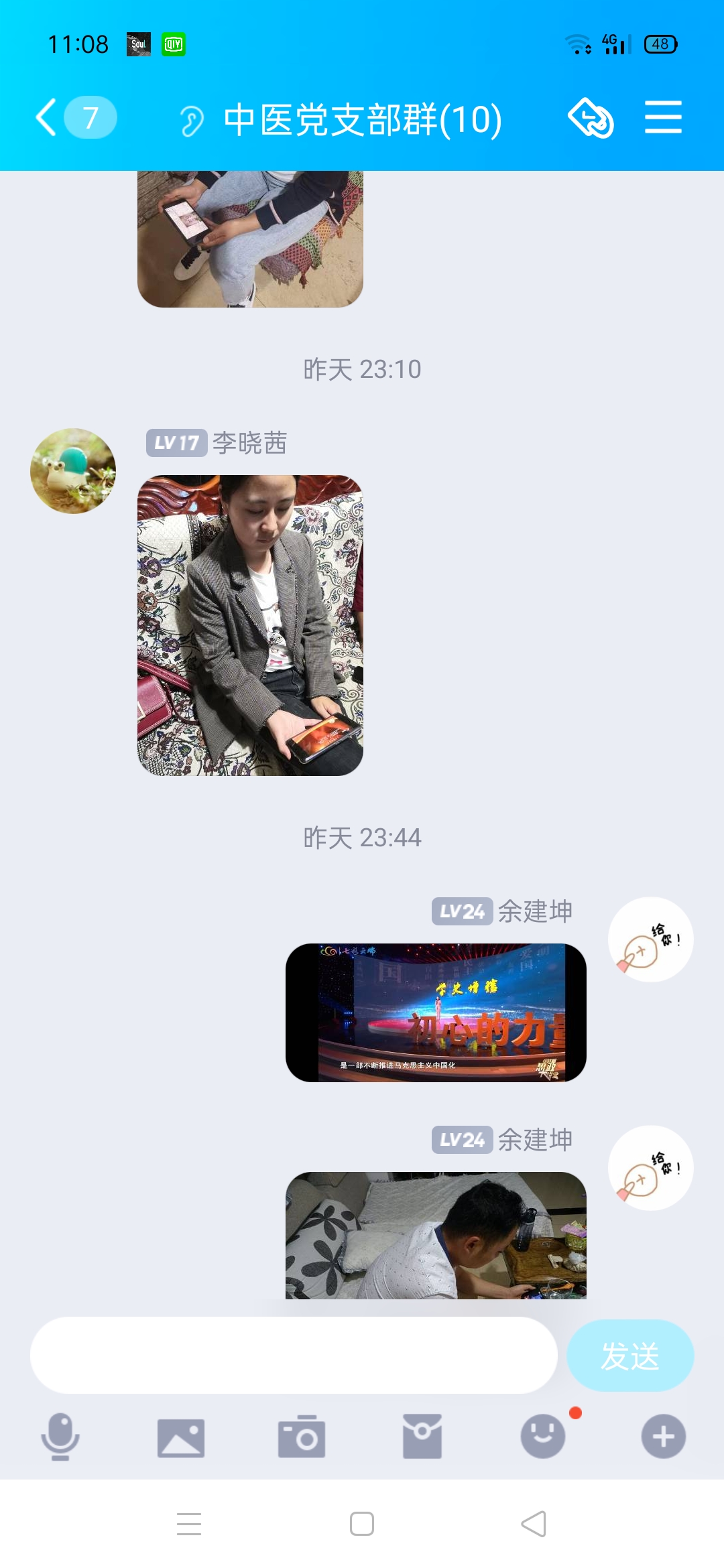Launch the camera to take a photo
Image resolution: width=724 pixels, height=1568 pixels.
click(x=302, y=1437)
